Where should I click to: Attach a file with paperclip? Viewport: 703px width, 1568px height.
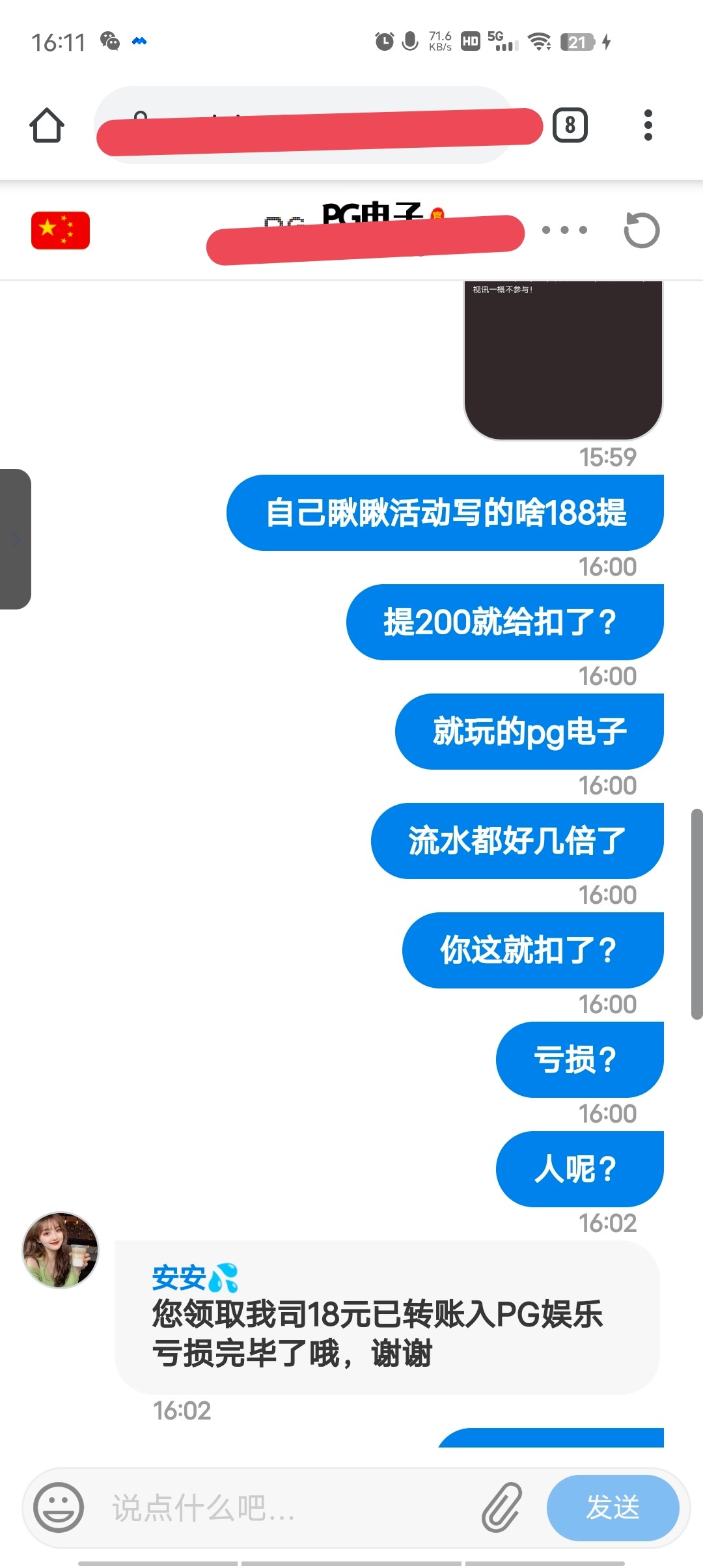[502, 1507]
